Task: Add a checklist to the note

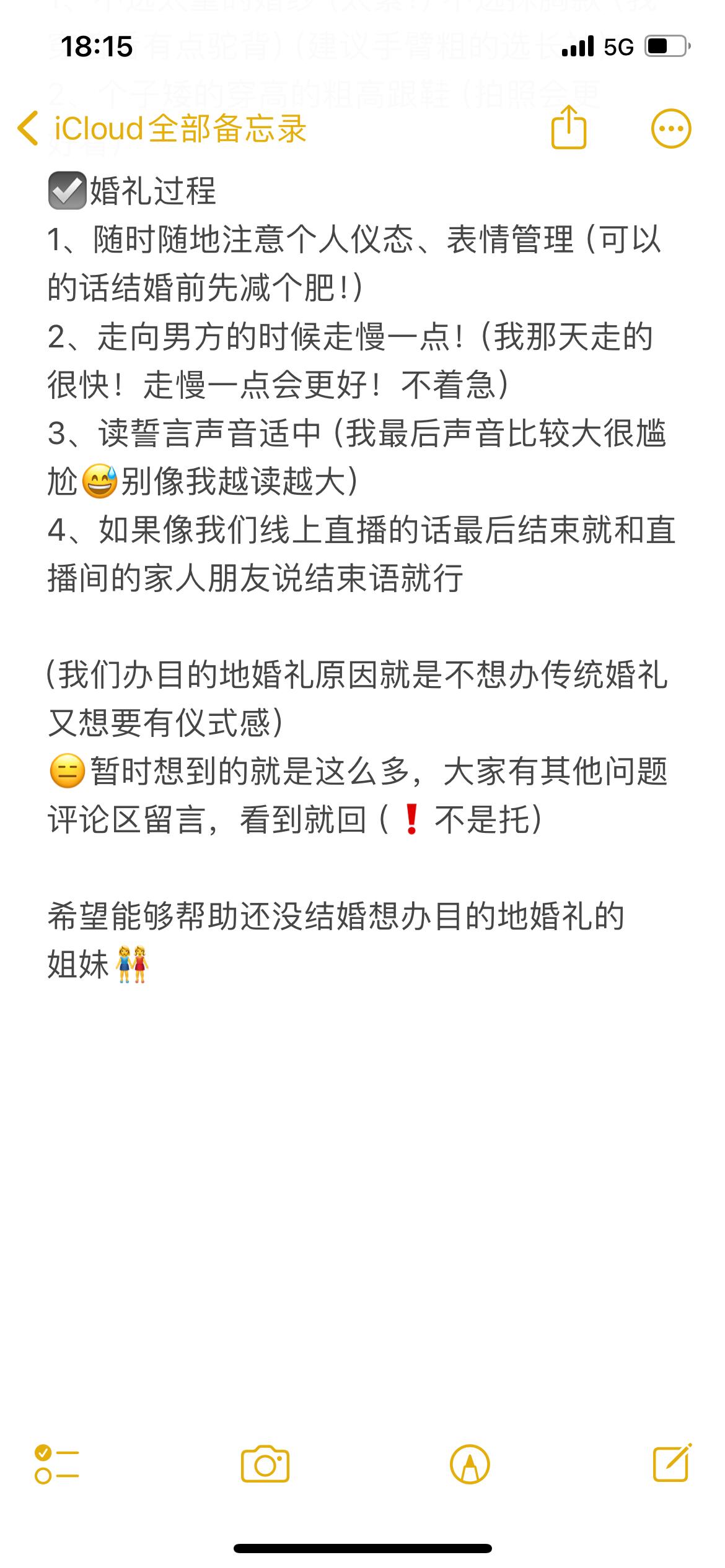Action: click(56, 1465)
